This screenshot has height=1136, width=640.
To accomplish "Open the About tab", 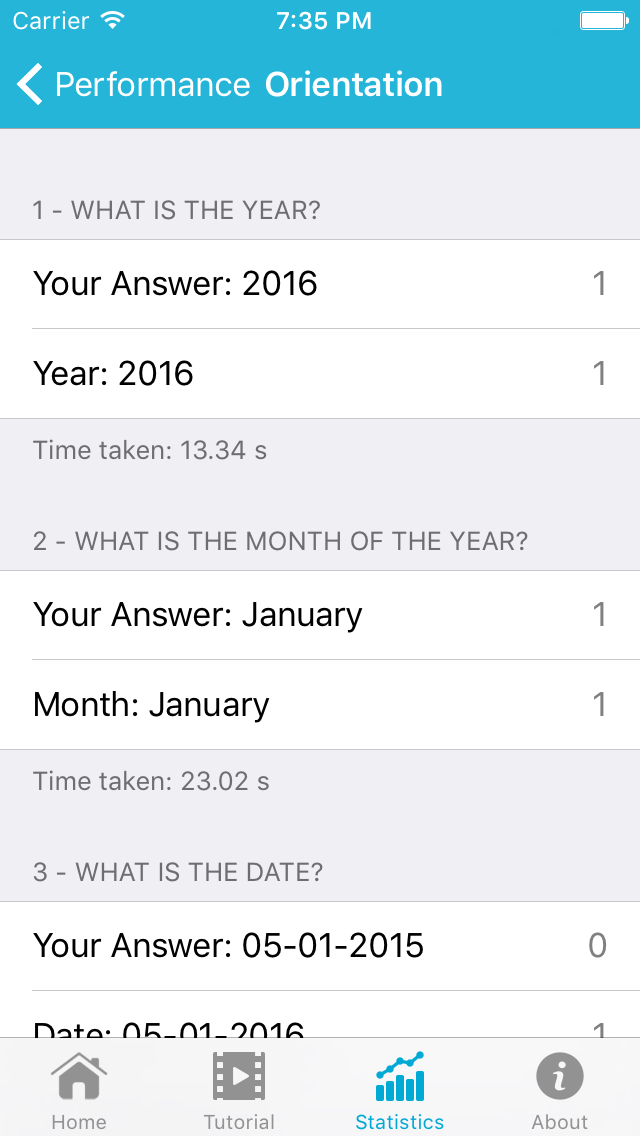I will click(560, 1089).
